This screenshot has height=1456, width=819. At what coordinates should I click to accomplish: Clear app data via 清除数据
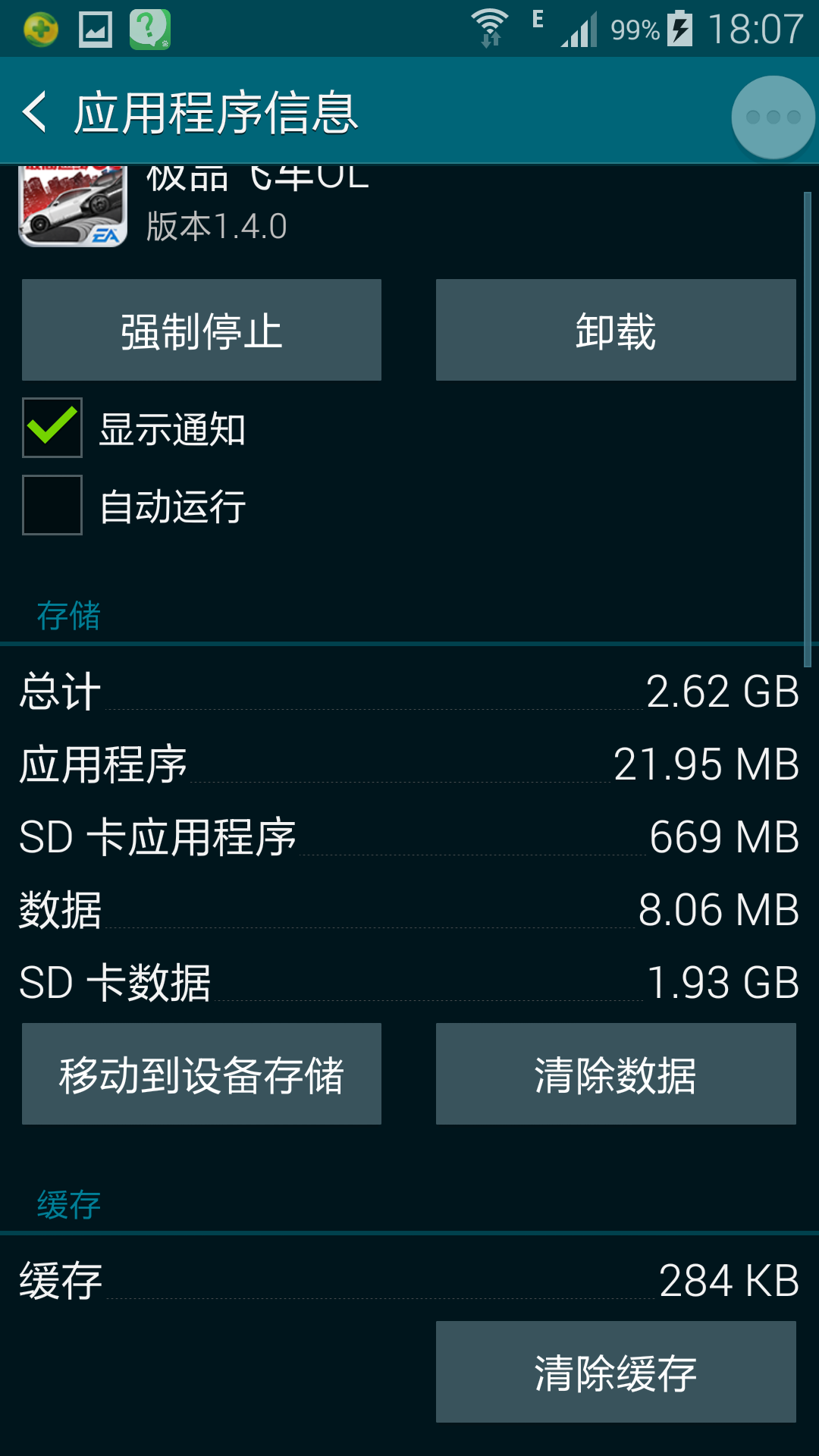click(616, 1073)
